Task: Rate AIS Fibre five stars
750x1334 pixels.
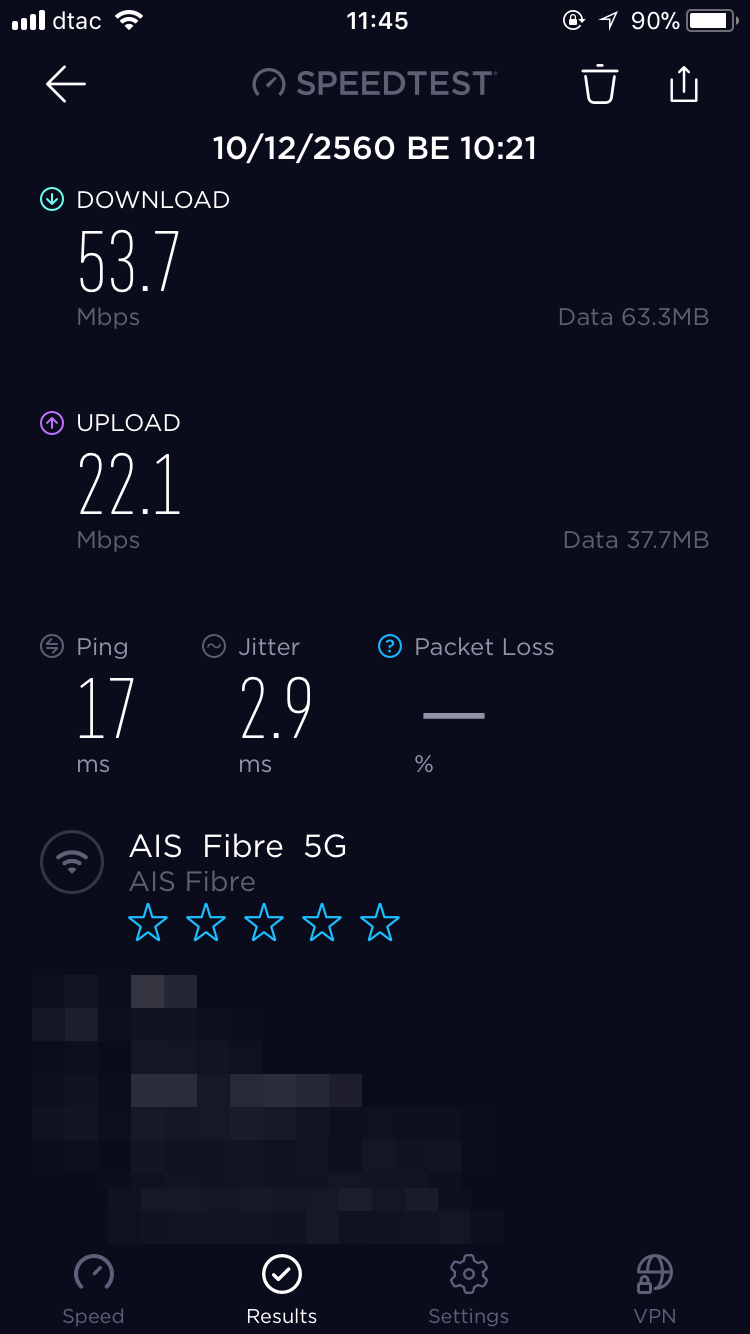Action: click(380, 923)
